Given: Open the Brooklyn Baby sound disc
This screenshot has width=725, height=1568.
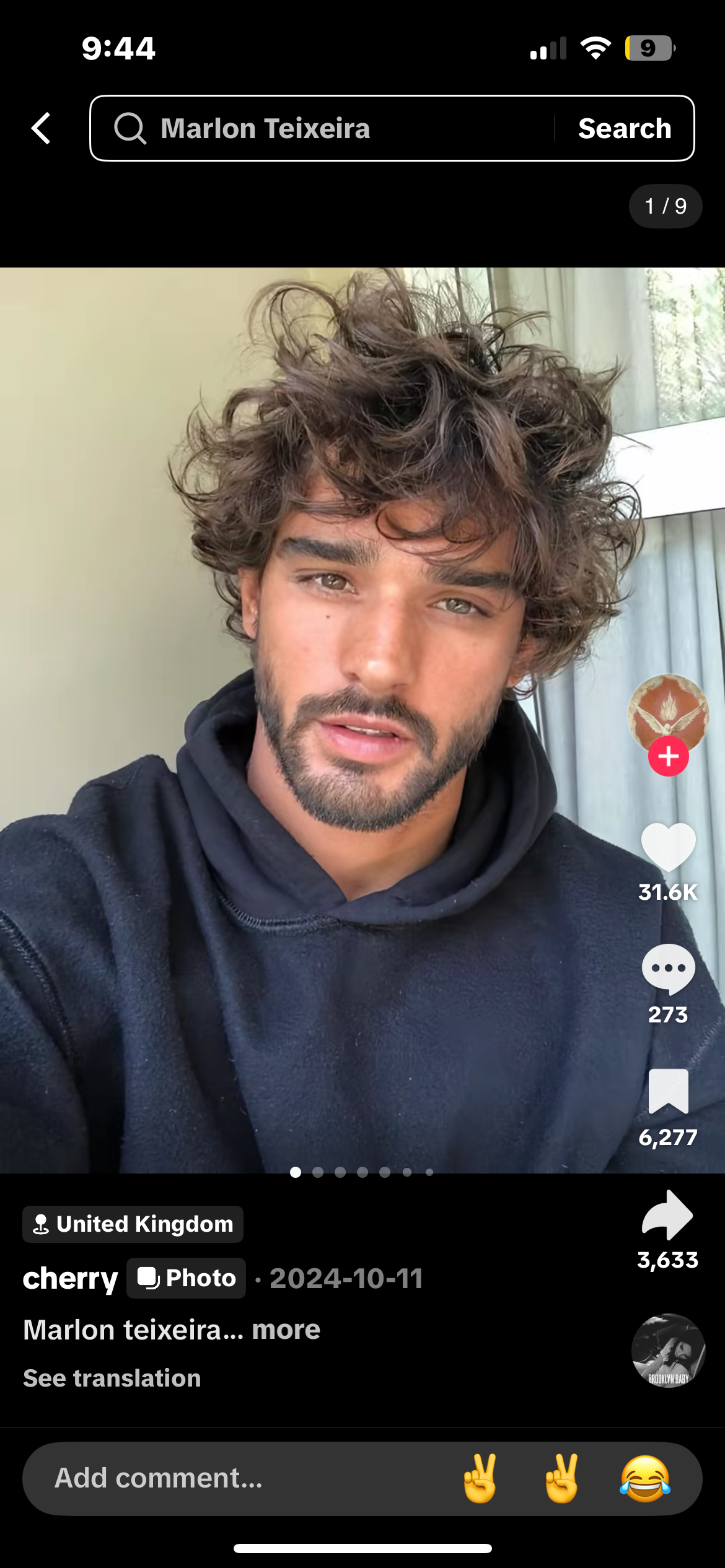Looking at the screenshot, I should pos(668,1350).
